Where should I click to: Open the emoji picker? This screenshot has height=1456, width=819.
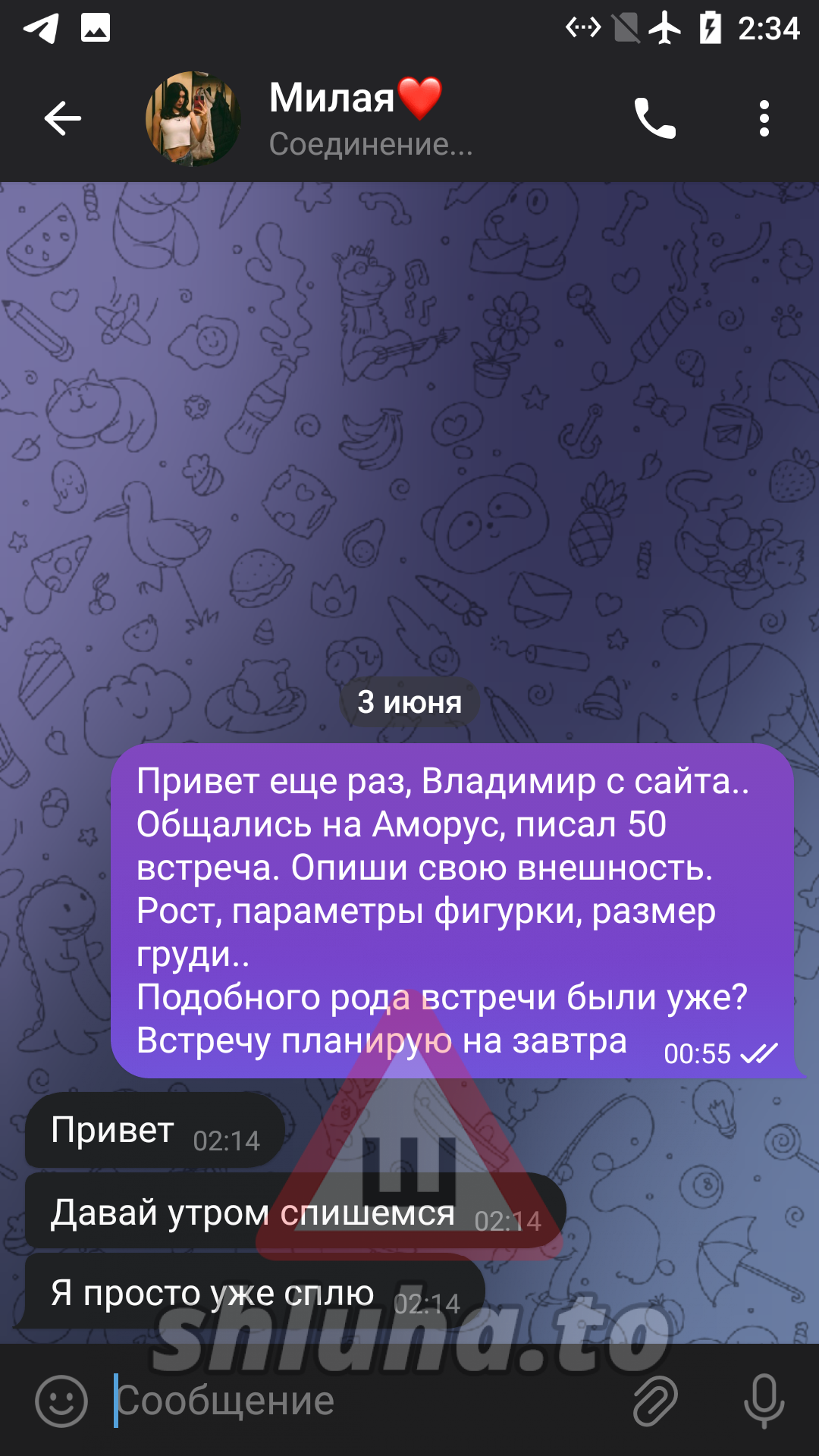(x=61, y=1400)
